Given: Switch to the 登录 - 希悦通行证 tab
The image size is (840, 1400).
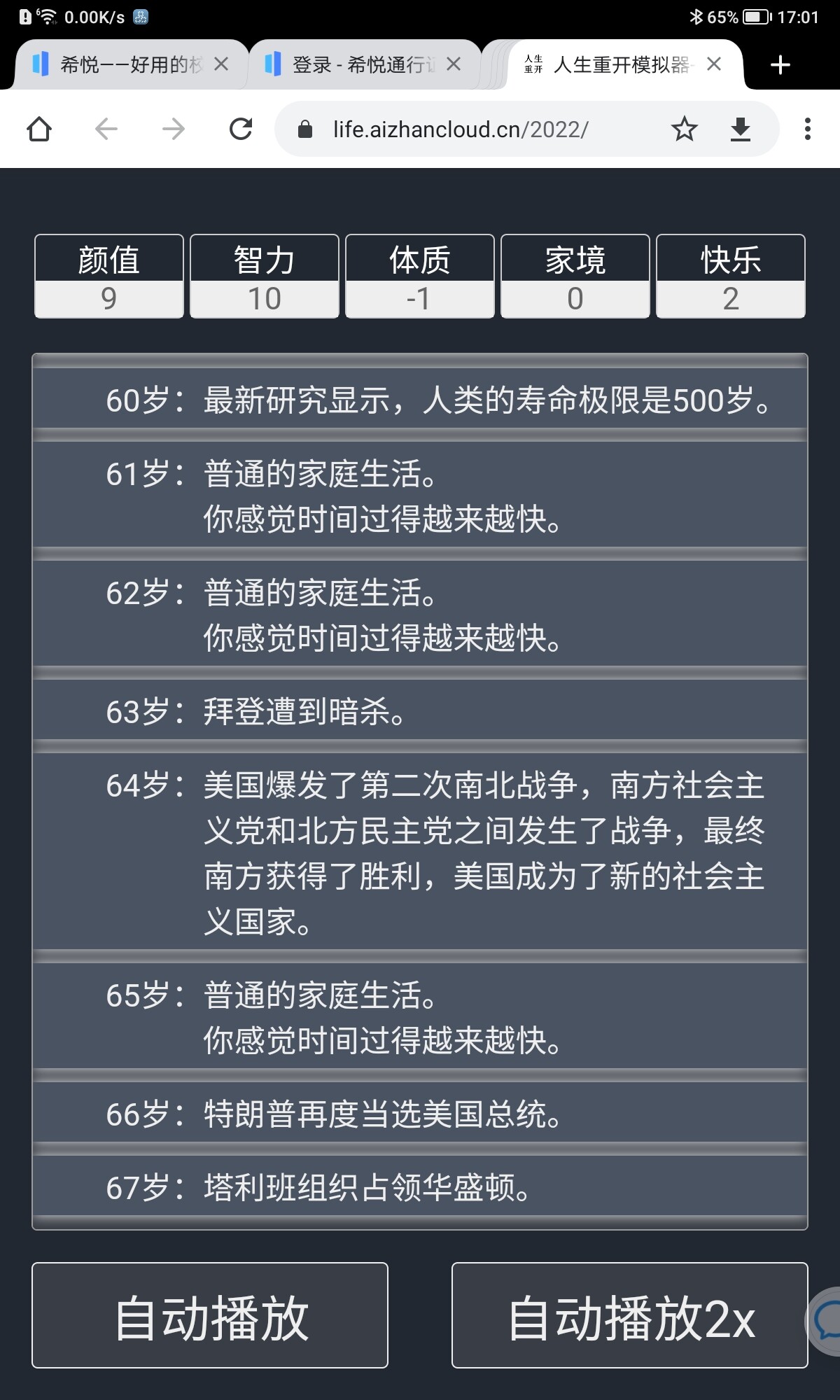Looking at the screenshot, I should pyautogui.click(x=353, y=65).
